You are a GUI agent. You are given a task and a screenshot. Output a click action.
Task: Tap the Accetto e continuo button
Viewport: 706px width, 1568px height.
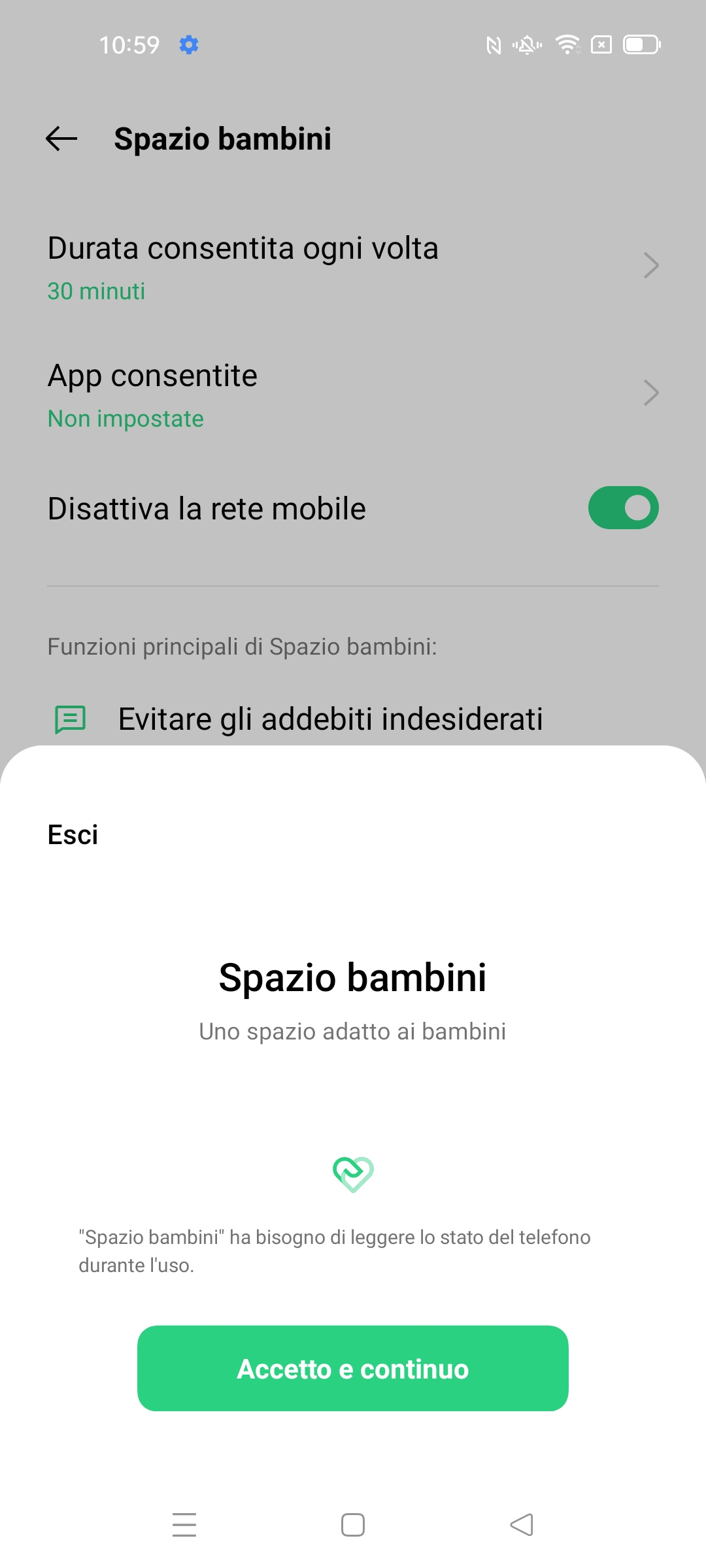click(x=352, y=1368)
